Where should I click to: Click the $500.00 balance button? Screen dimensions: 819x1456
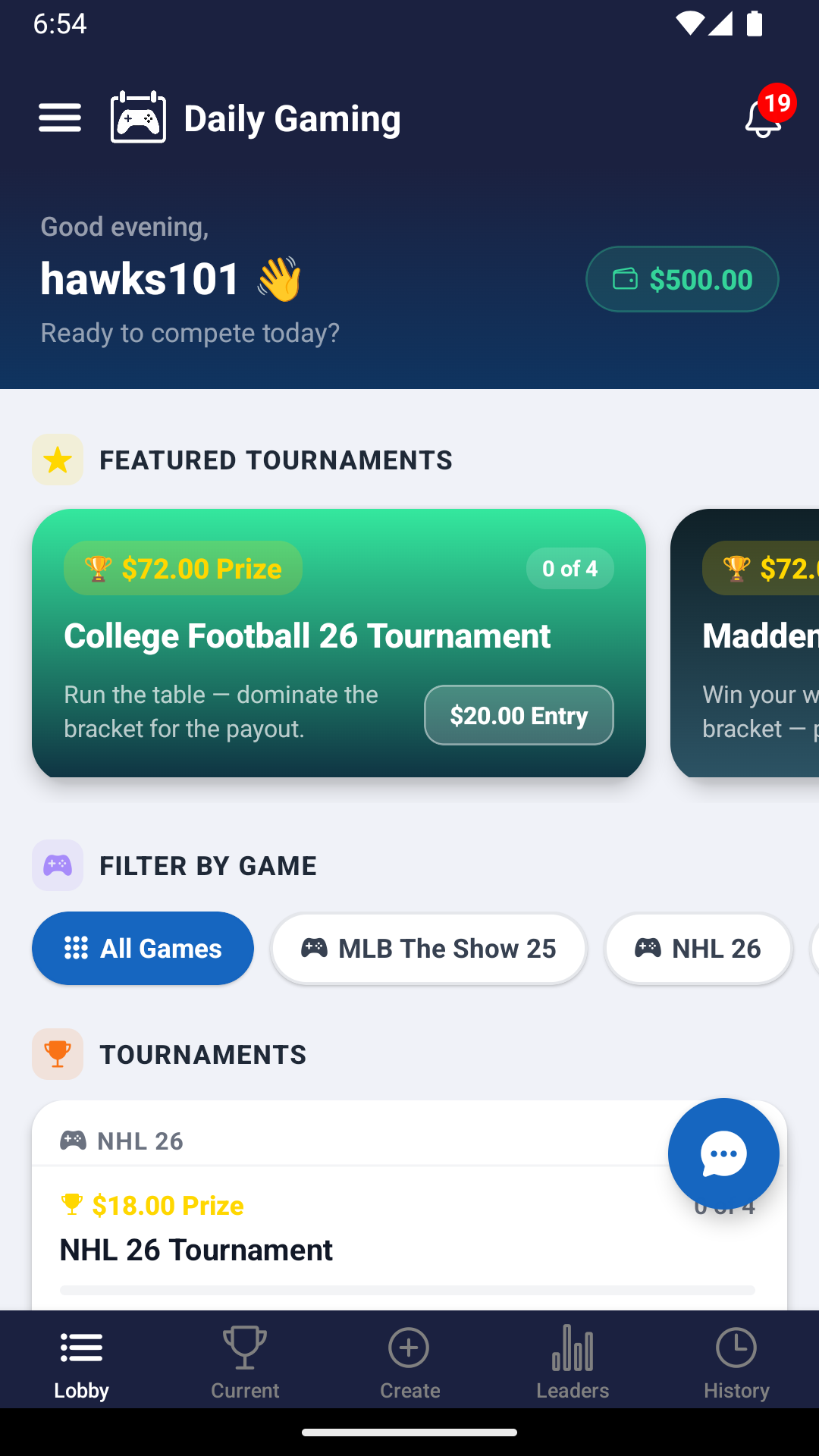[682, 279]
